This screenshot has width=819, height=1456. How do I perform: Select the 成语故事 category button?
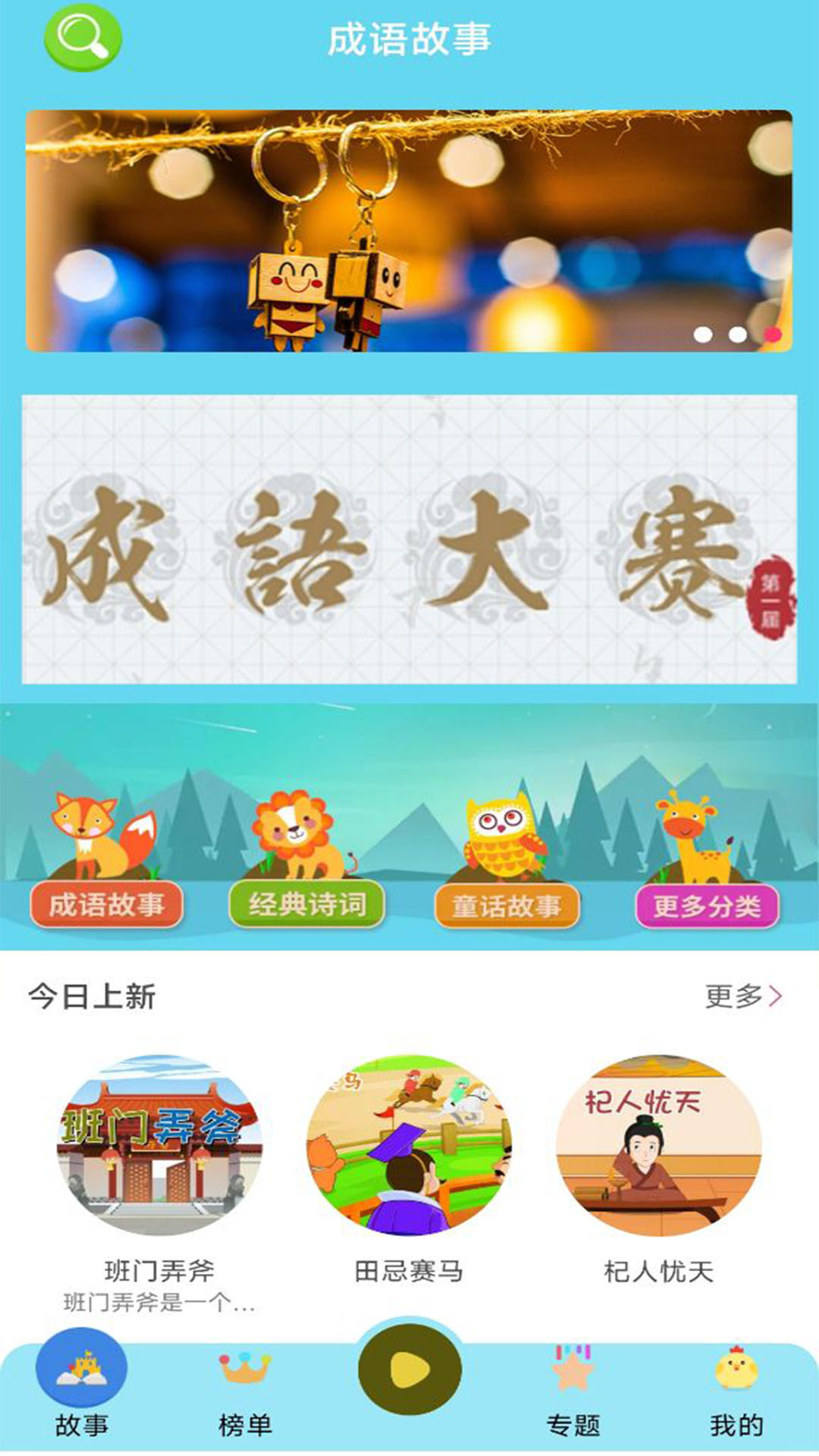pos(106,904)
